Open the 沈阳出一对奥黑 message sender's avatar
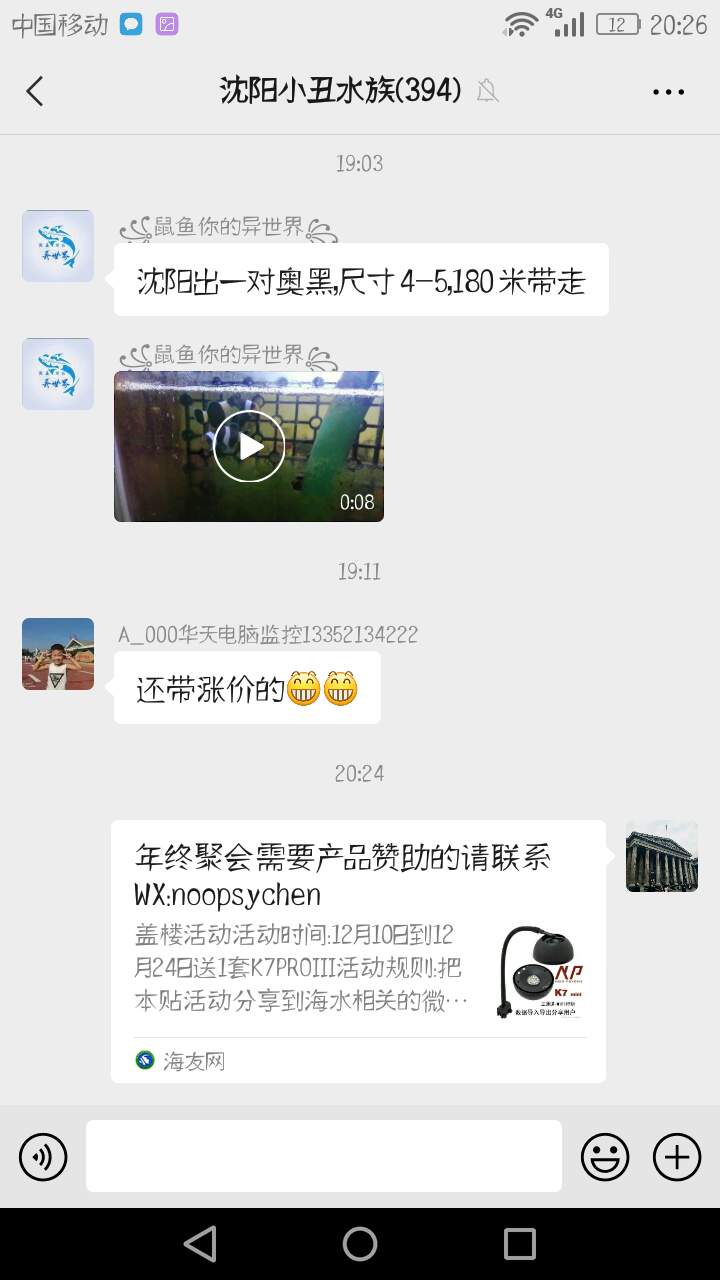This screenshot has width=720, height=1280. pyautogui.click(x=58, y=246)
